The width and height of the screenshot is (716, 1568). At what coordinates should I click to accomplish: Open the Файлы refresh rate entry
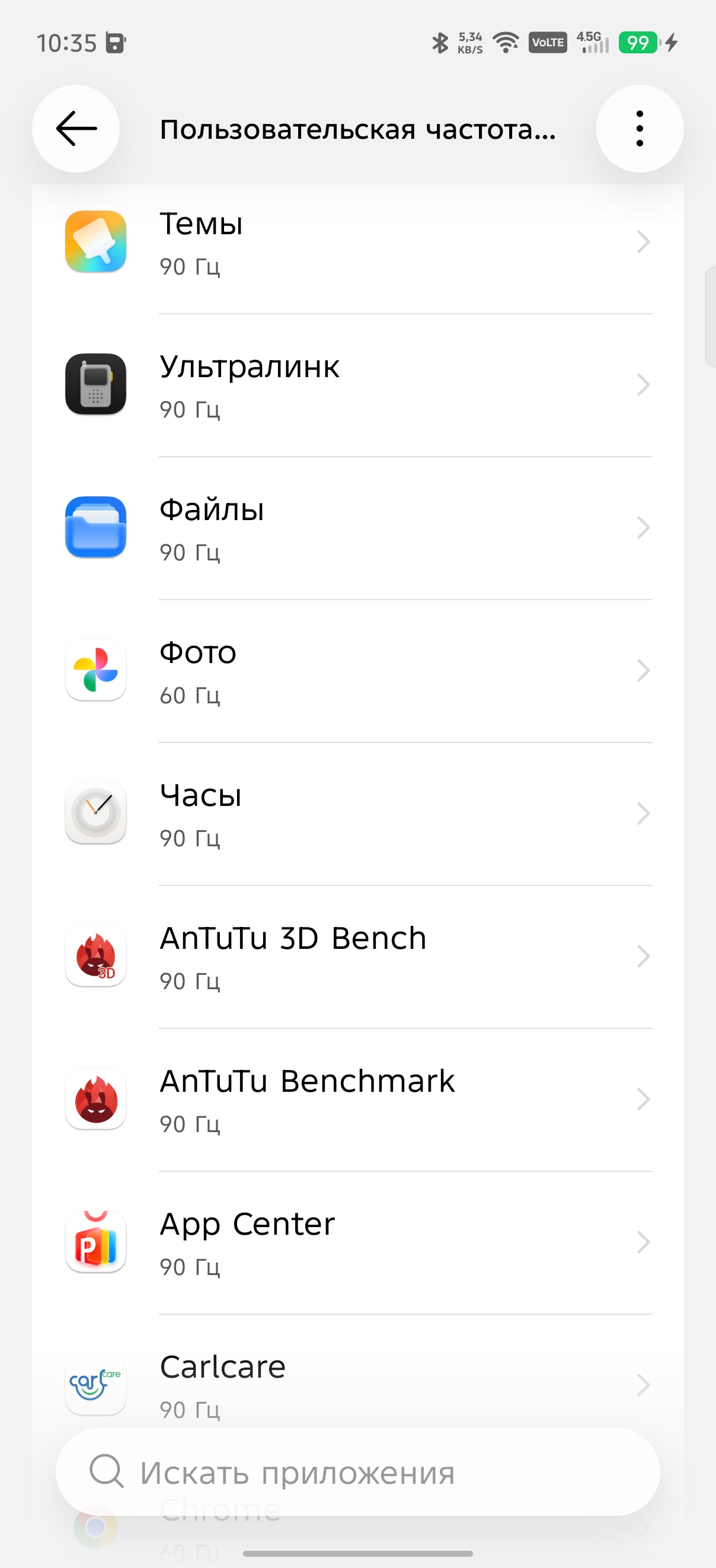click(x=357, y=528)
